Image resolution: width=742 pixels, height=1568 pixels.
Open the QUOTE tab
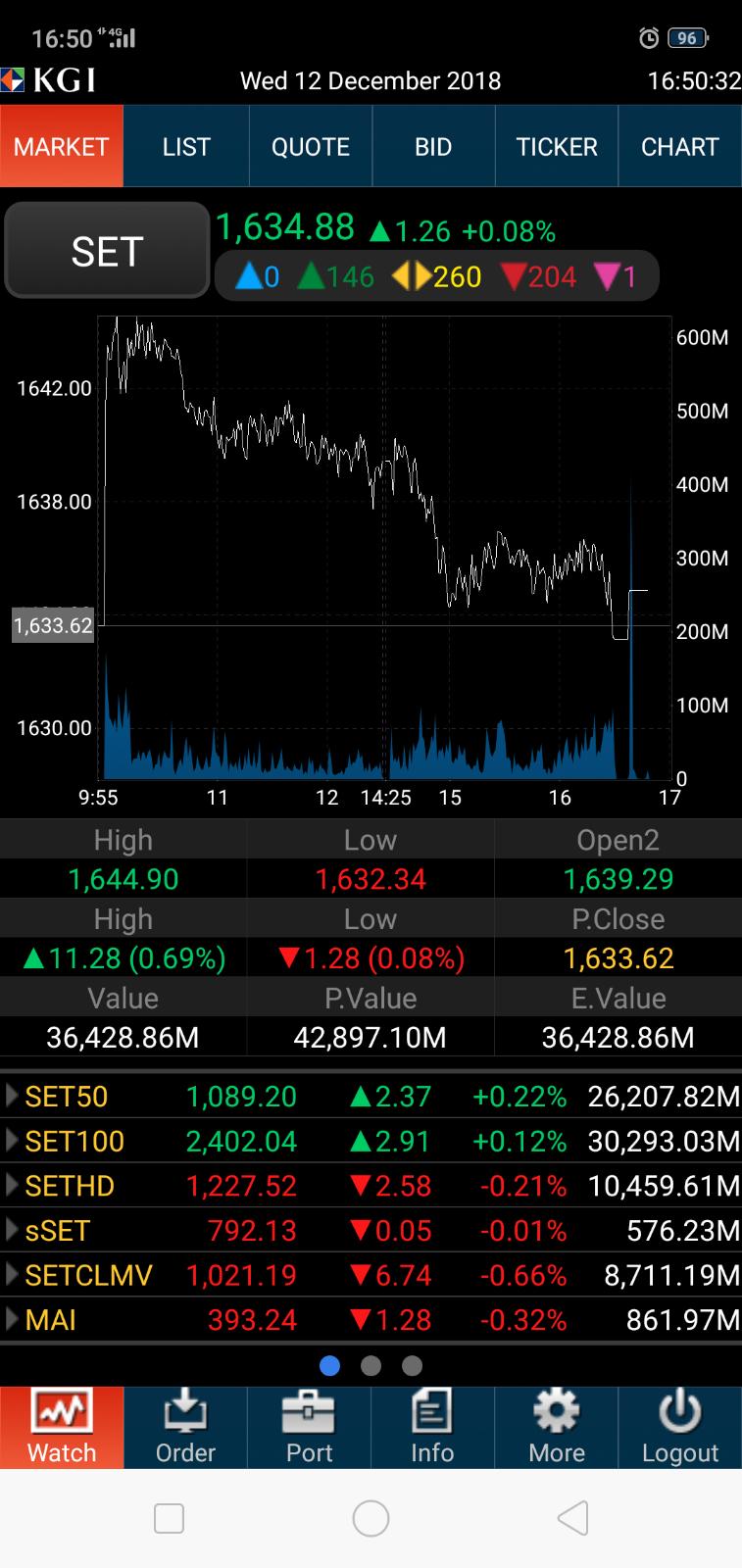tap(310, 147)
